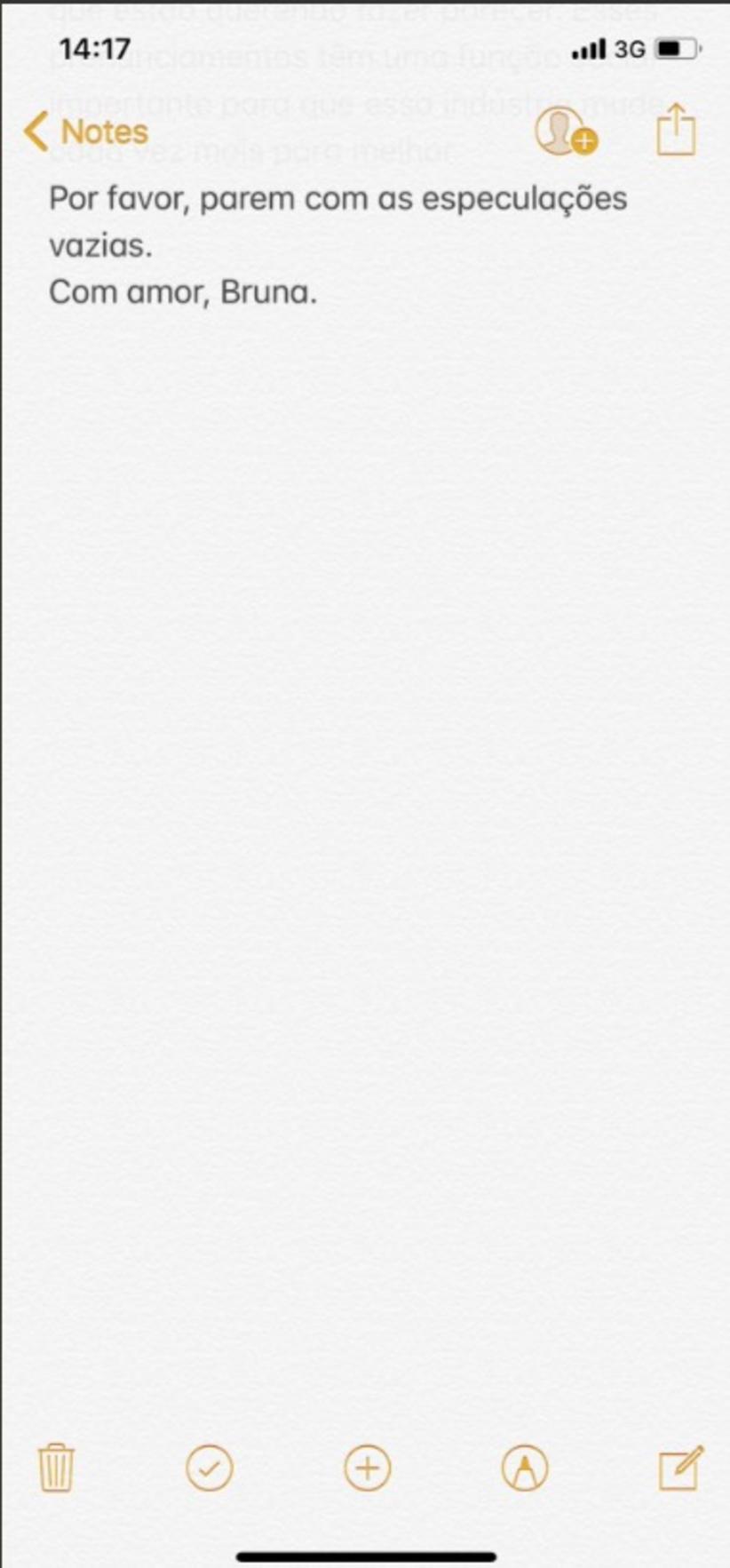Add a checklist to the note
Screen dimensions: 730x1568
pos(210,1468)
